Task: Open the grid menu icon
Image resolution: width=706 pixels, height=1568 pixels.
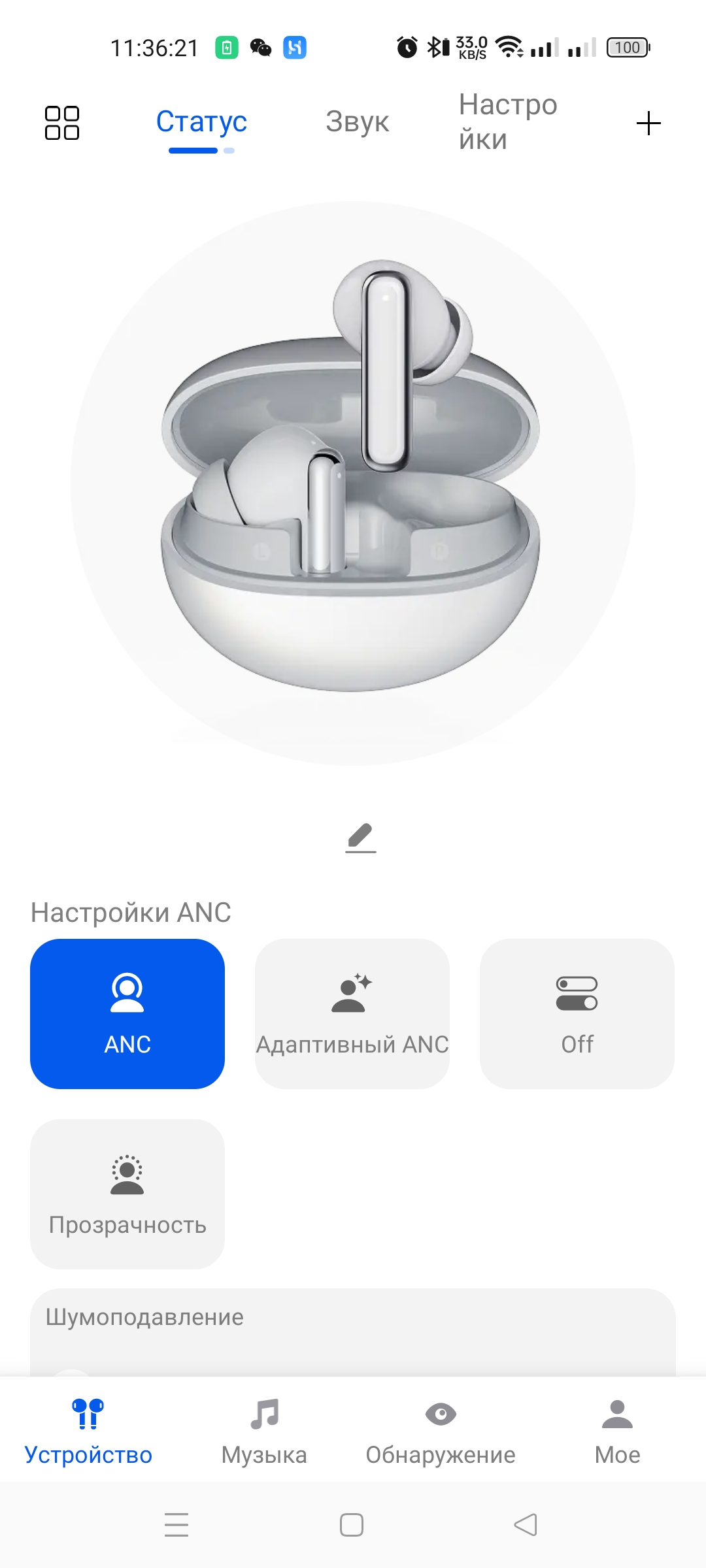Action: [62, 123]
